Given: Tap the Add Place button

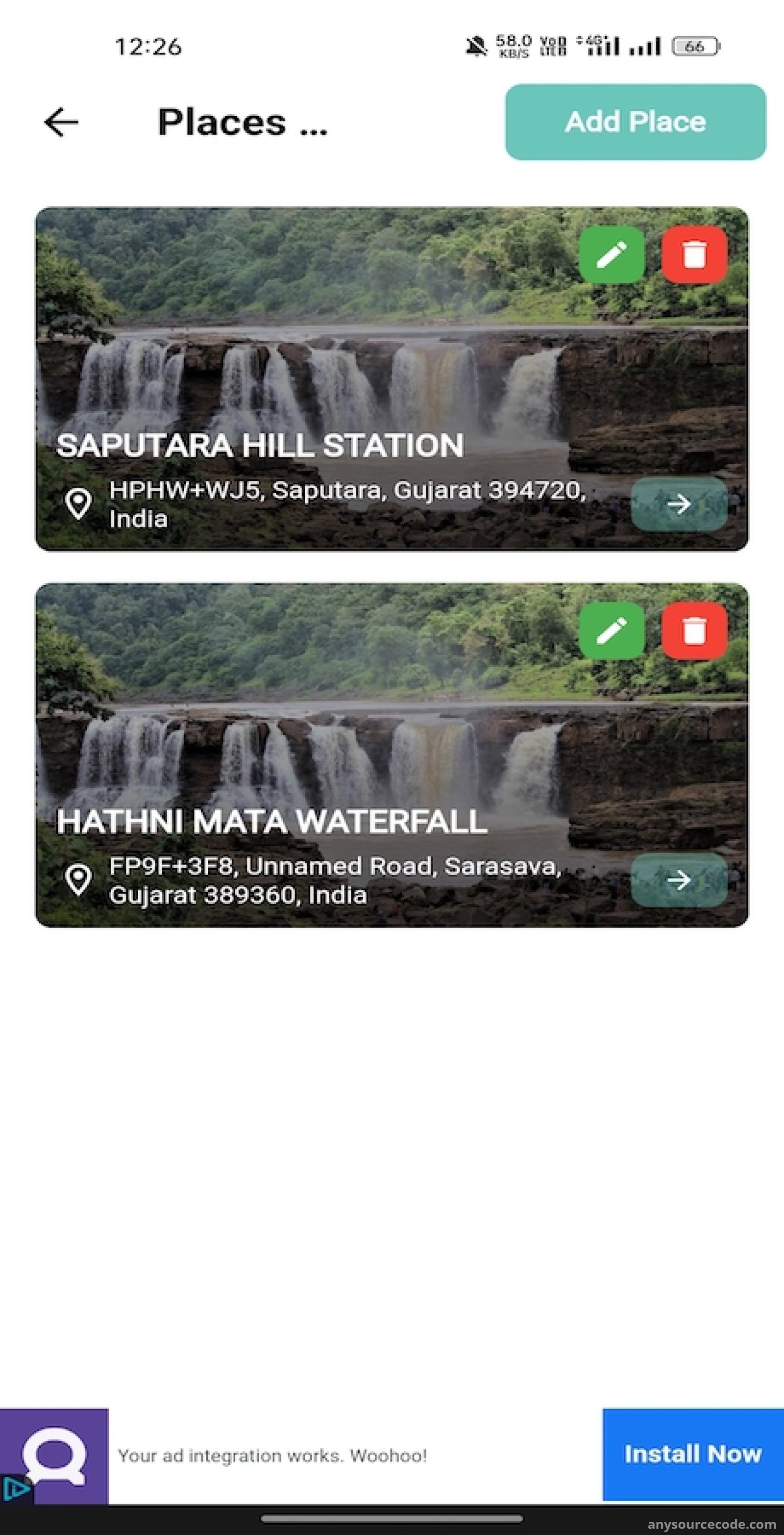Looking at the screenshot, I should coord(635,122).
